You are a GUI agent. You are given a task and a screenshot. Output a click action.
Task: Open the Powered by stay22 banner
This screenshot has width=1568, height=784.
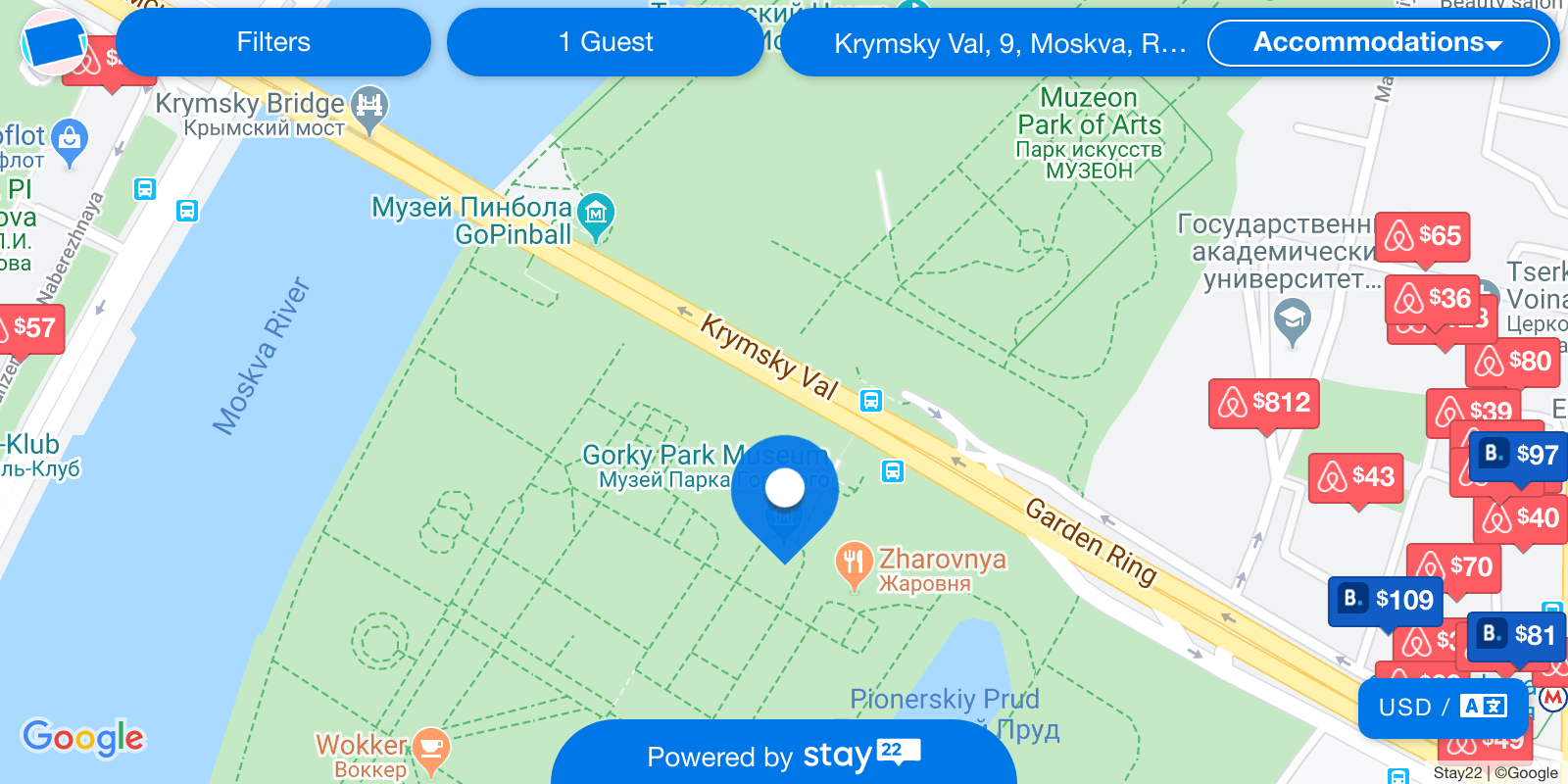point(783,756)
